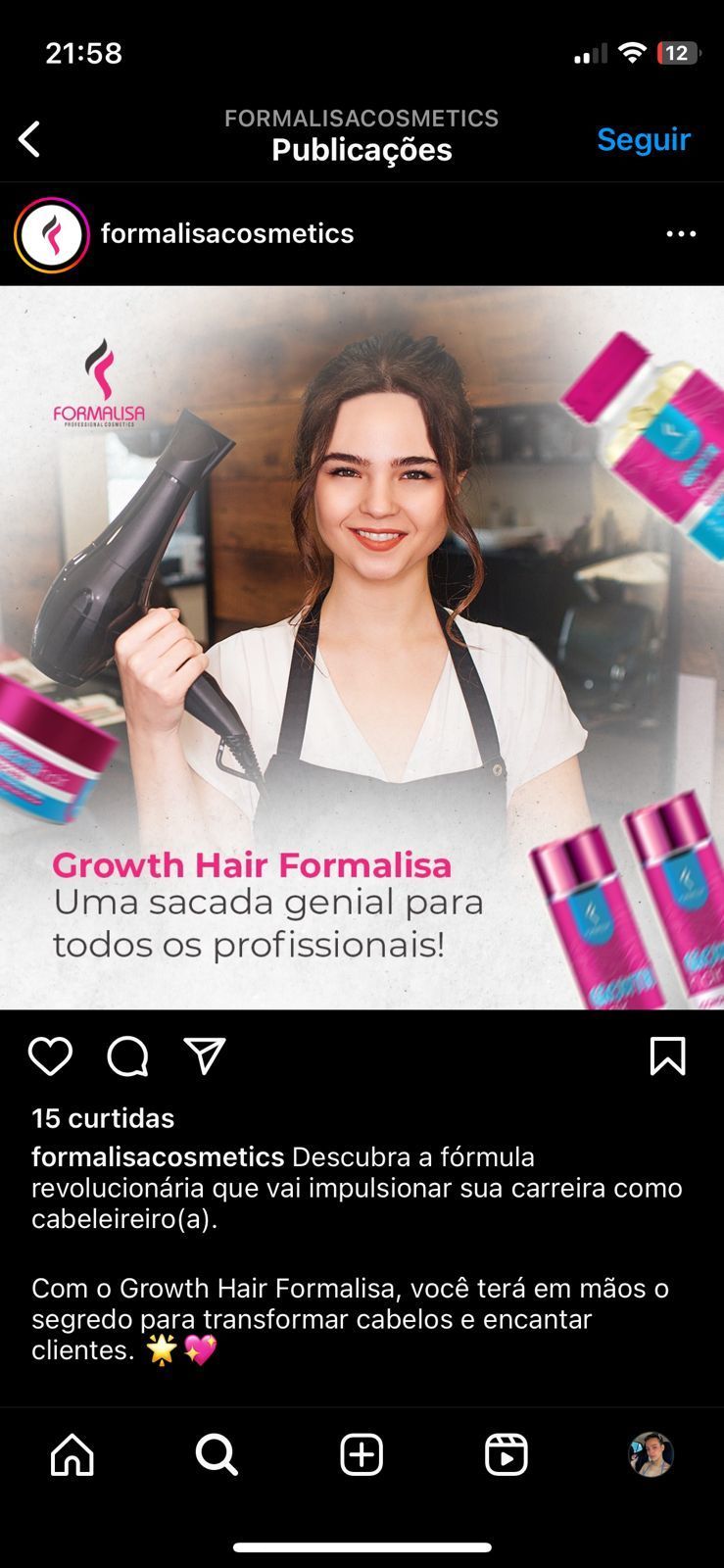This screenshot has height=1568, width=724.
Task: View the 15 curtidas likes list
Action: click(103, 1118)
